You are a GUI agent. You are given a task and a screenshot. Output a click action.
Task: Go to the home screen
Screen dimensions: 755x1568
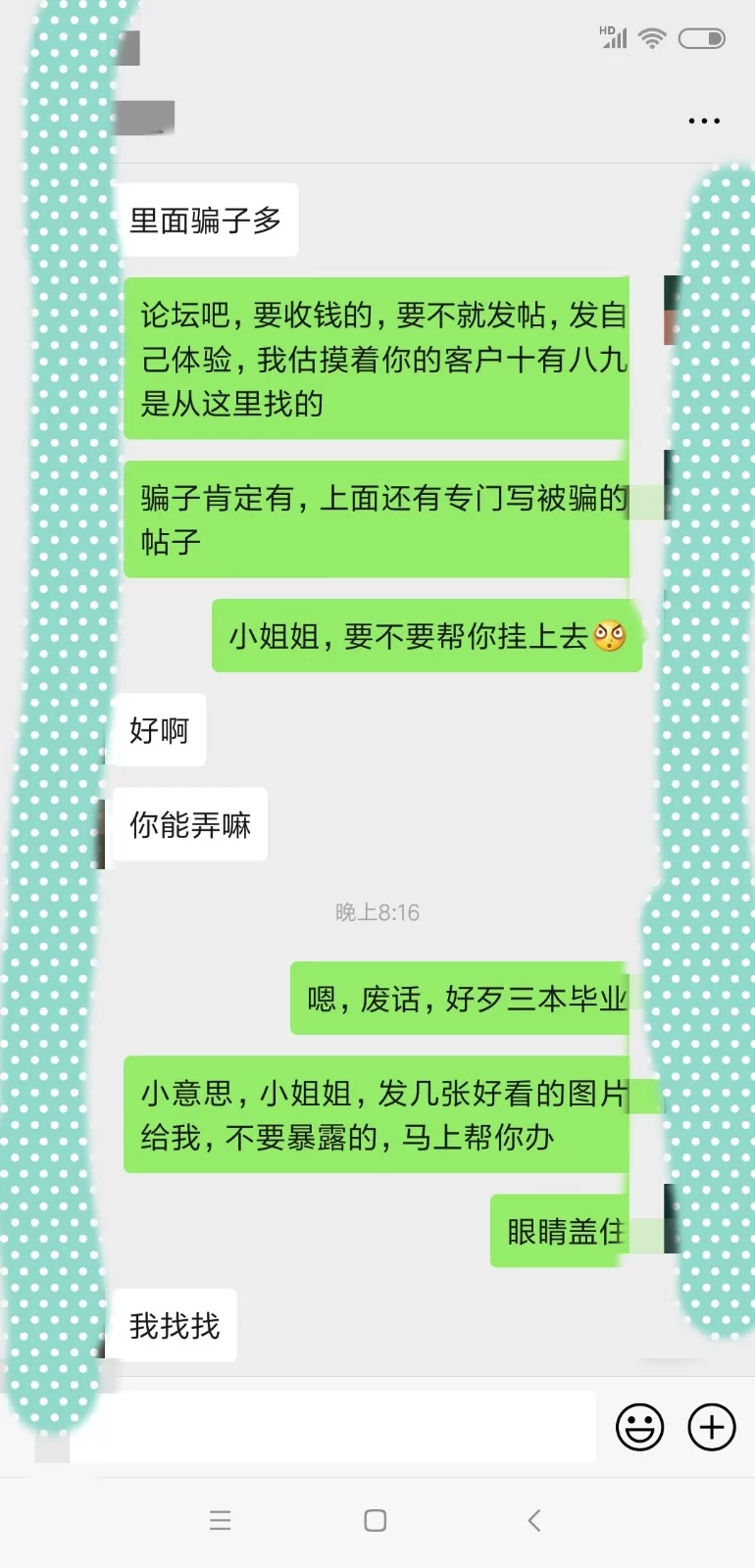[x=375, y=1520]
